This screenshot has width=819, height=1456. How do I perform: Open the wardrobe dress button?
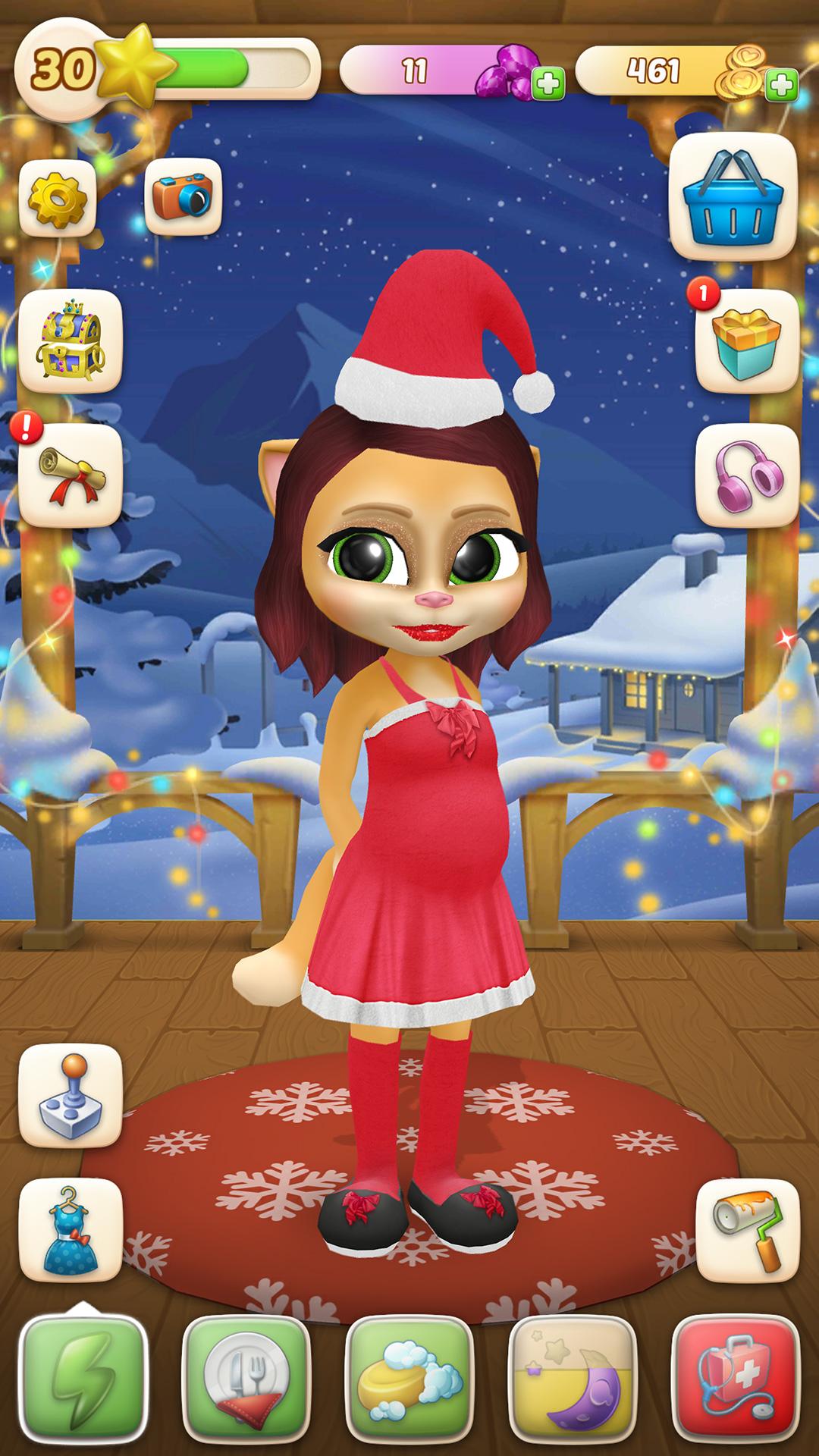(x=71, y=1229)
